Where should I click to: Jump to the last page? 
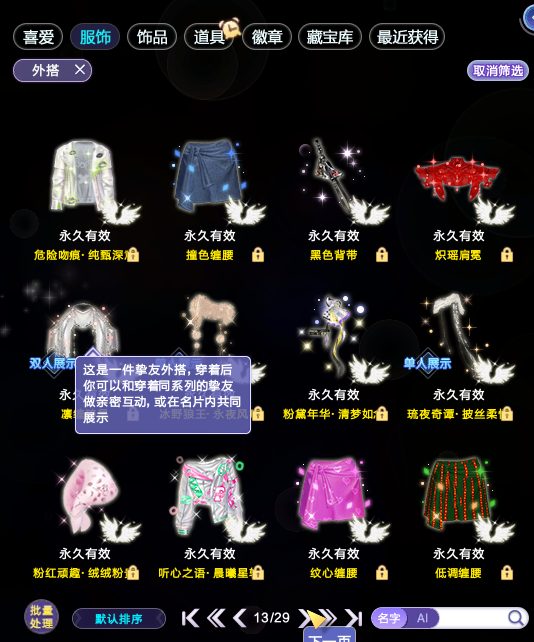tap(354, 618)
